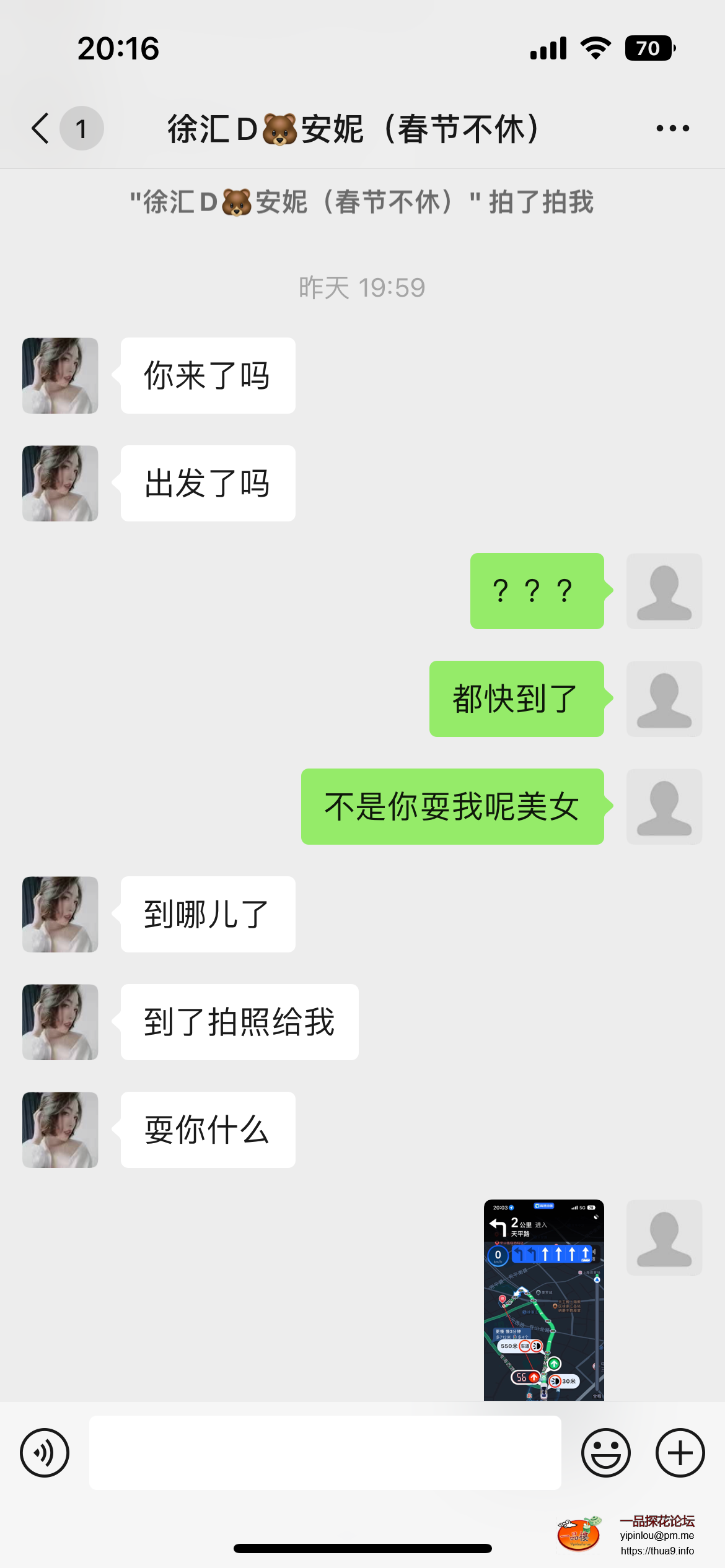Tap the plus icon to add attachments
Screen dimensions: 725x1568
click(x=680, y=1452)
